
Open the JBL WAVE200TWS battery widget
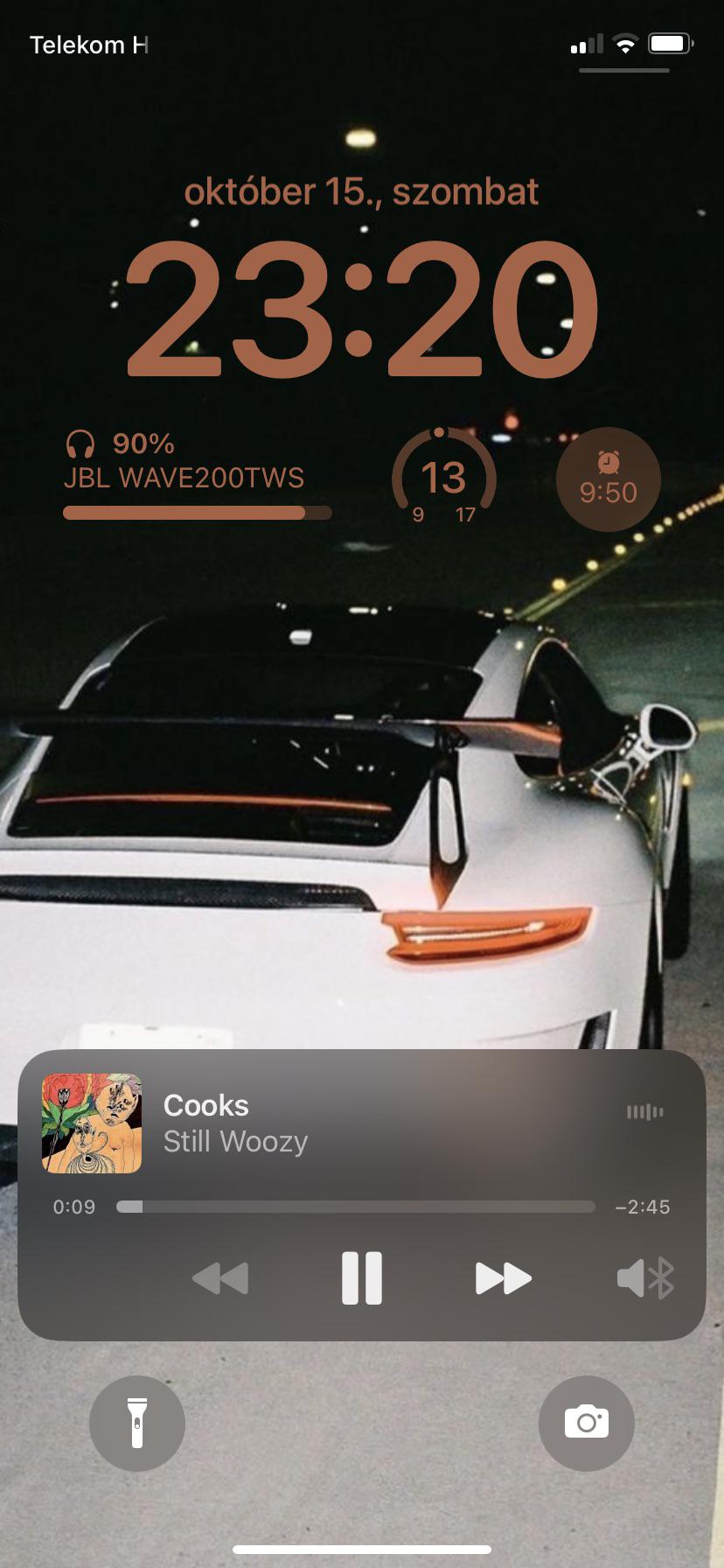coord(198,474)
